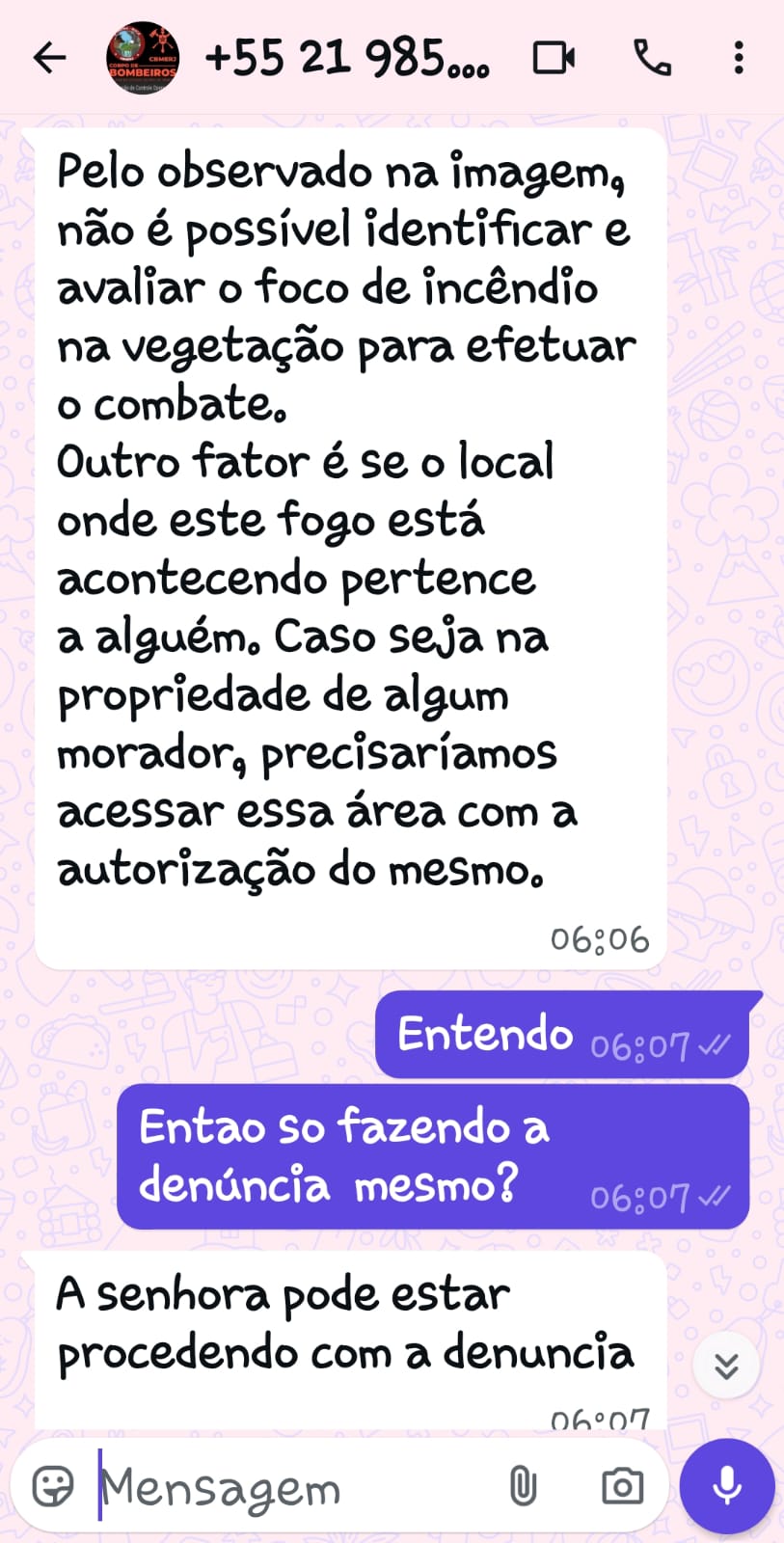Open the emoji and sticker picker
This screenshot has width=784, height=1543.
(x=53, y=1486)
